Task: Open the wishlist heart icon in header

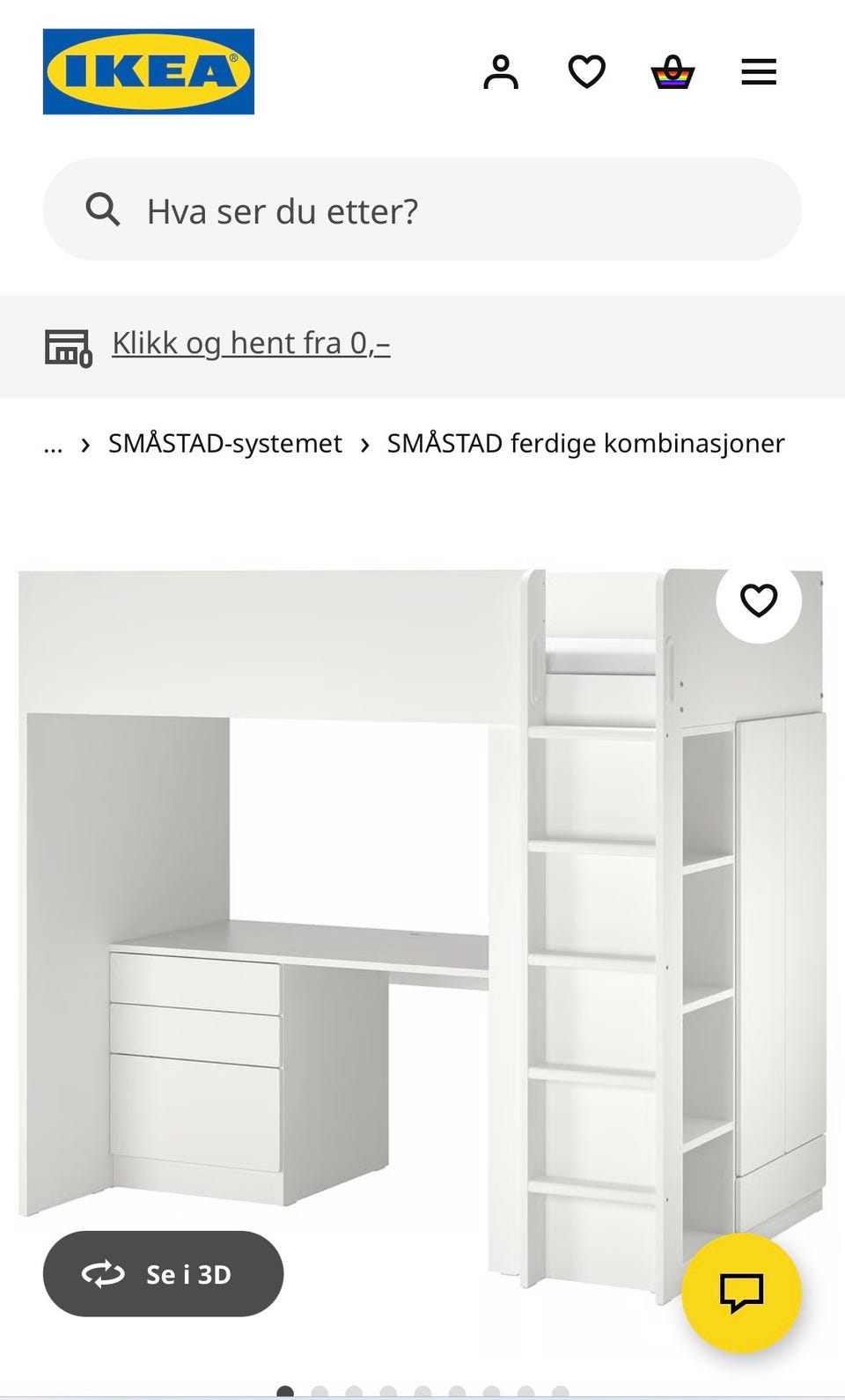Action: tap(586, 72)
